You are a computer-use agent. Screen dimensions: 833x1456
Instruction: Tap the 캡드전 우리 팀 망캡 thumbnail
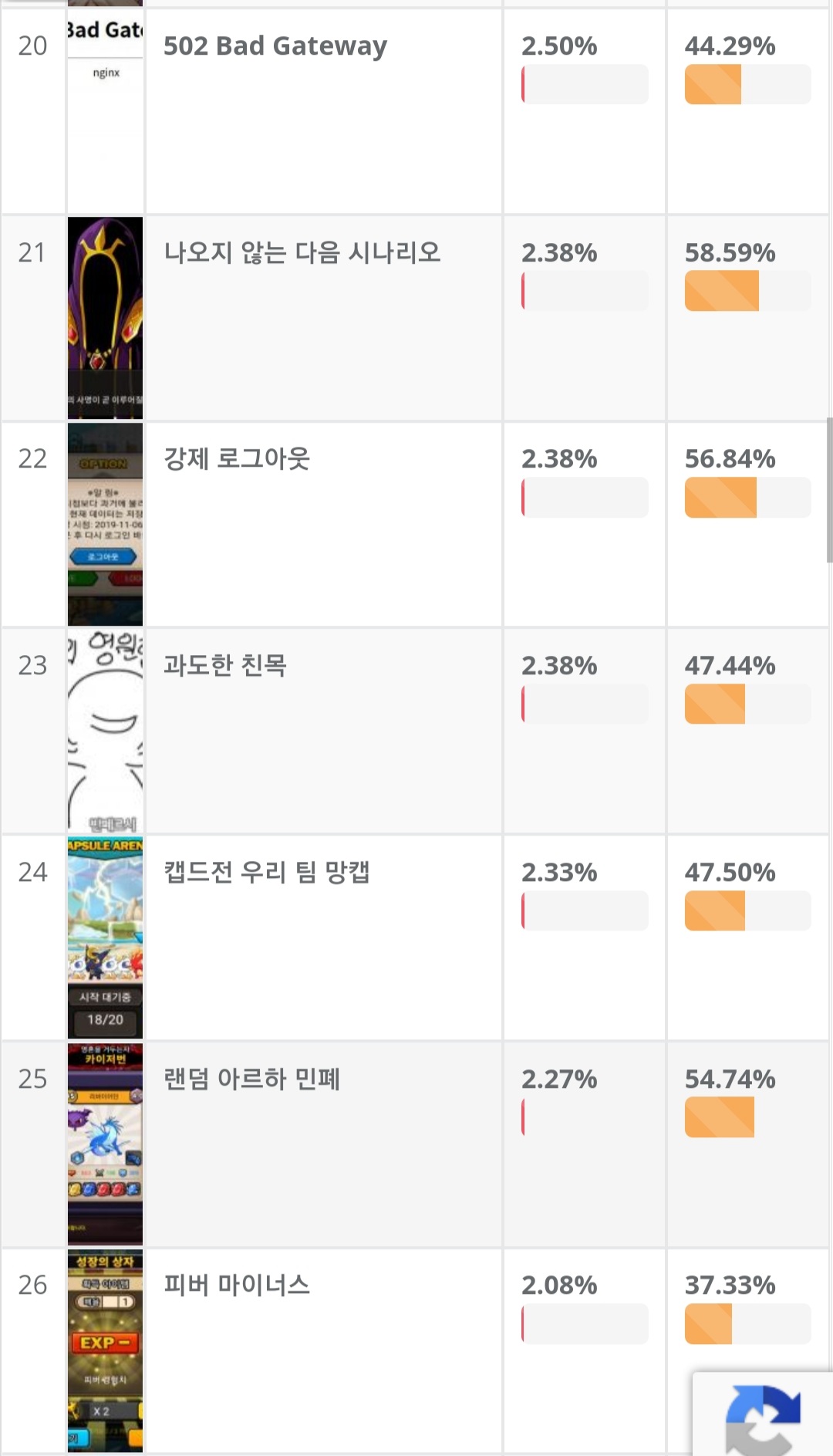pos(105,937)
